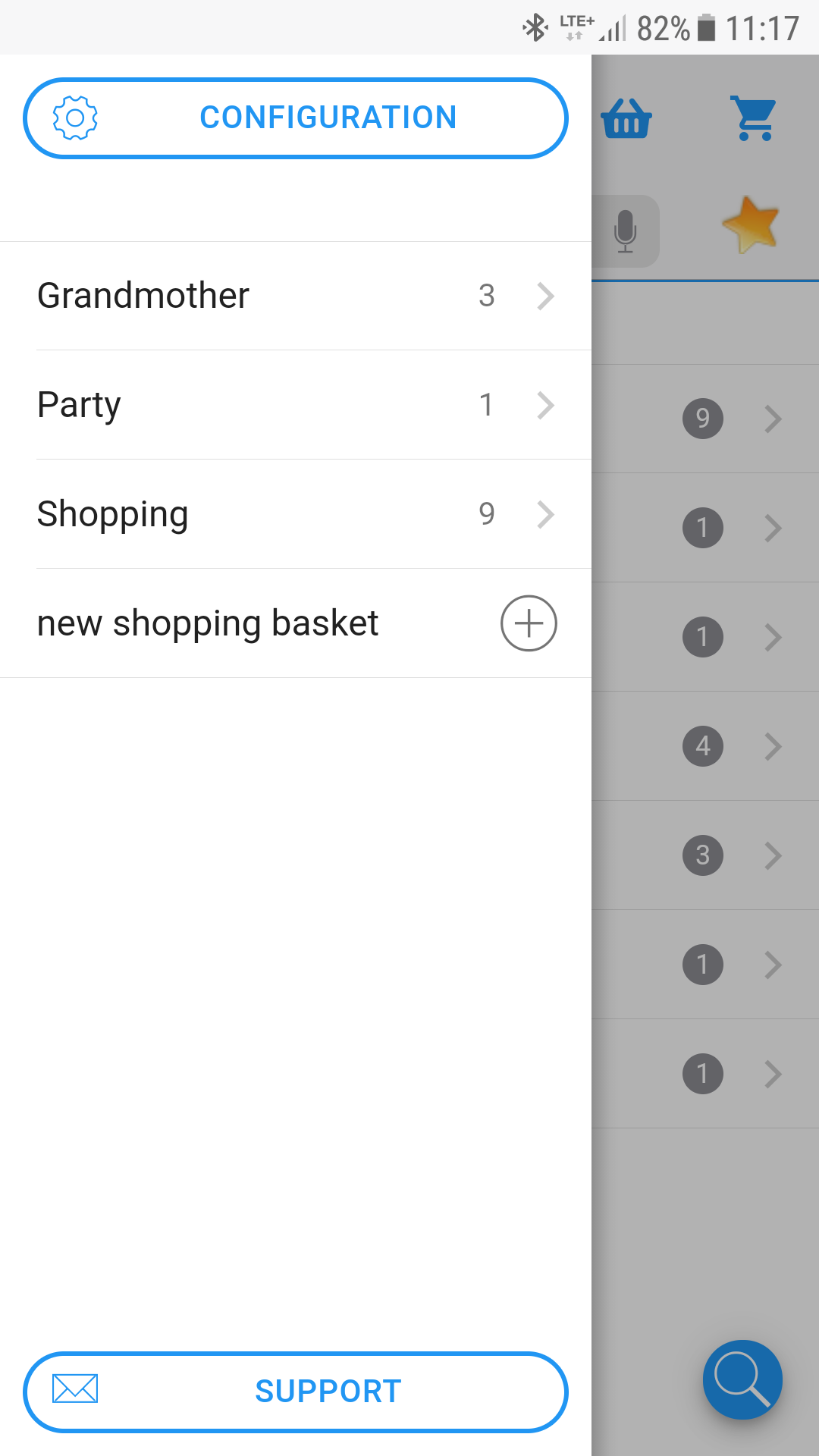Image resolution: width=819 pixels, height=1456 pixels.
Task: Open the shopping cart icon
Action: [x=754, y=118]
